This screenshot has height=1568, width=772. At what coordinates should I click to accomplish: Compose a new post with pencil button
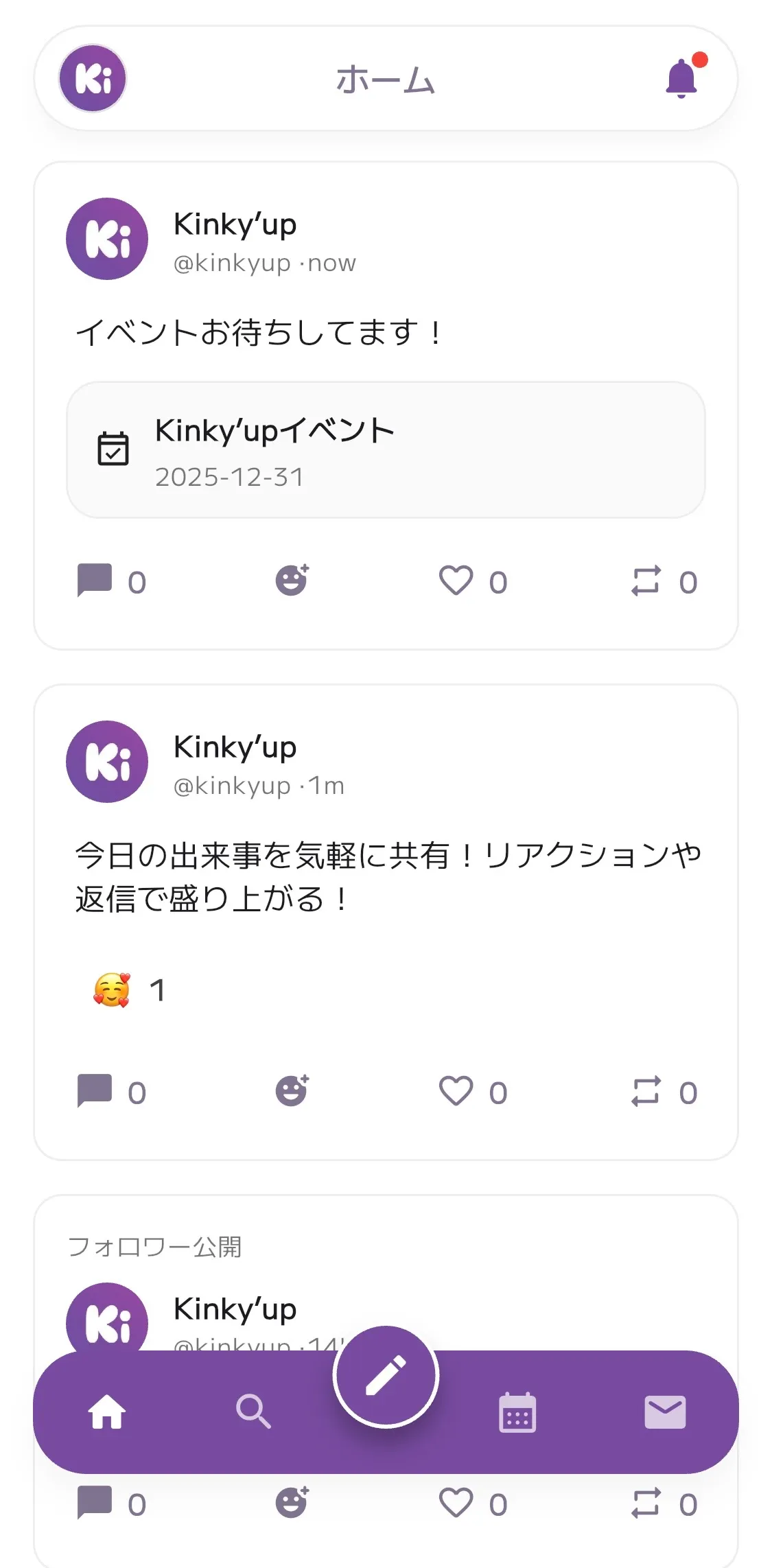pos(386,1376)
